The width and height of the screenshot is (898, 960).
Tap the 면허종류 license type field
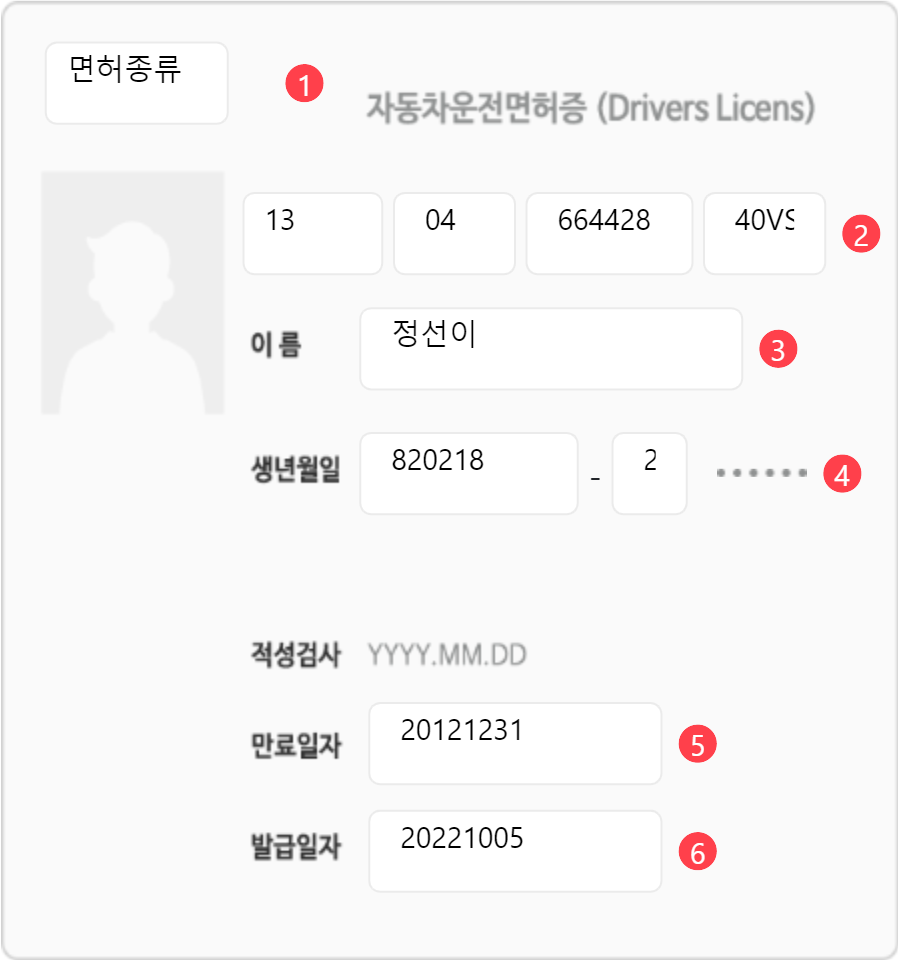pyautogui.click(x=137, y=83)
